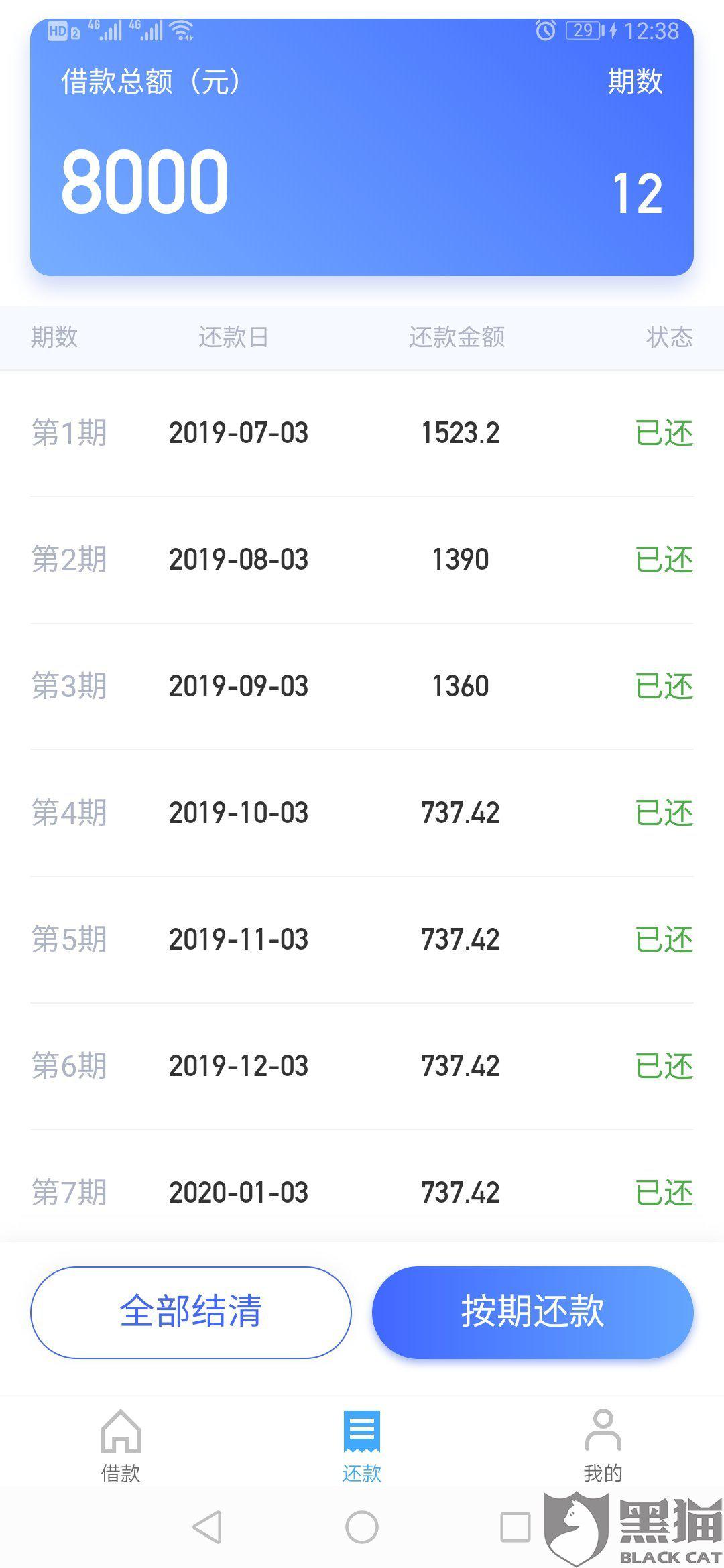The height and width of the screenshot is (1568, 724).
Task: Go to the 我的 tab
Action: (603, 1445)
